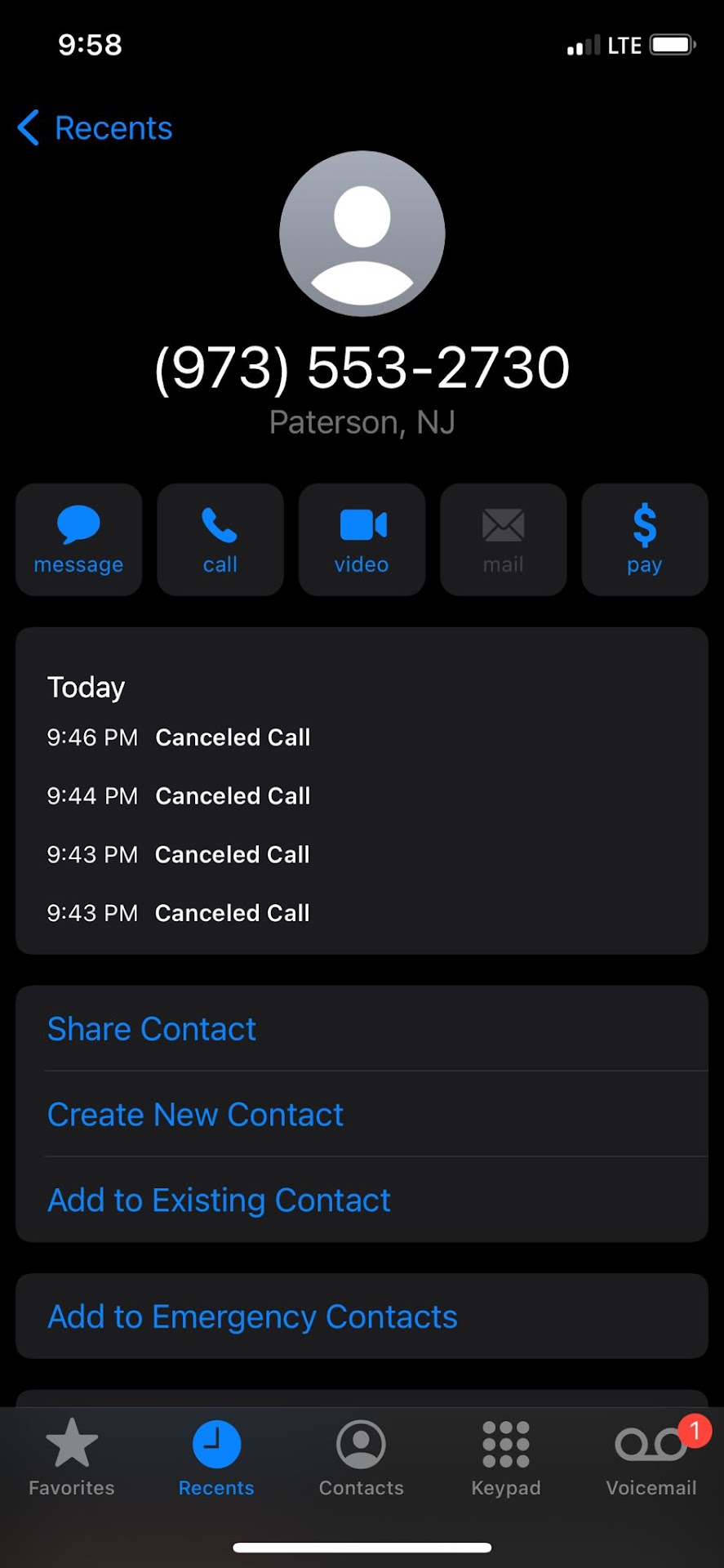Switch to the Favorites tab
This screenshot has height=1568, width=724.
tap(72, 1458)
